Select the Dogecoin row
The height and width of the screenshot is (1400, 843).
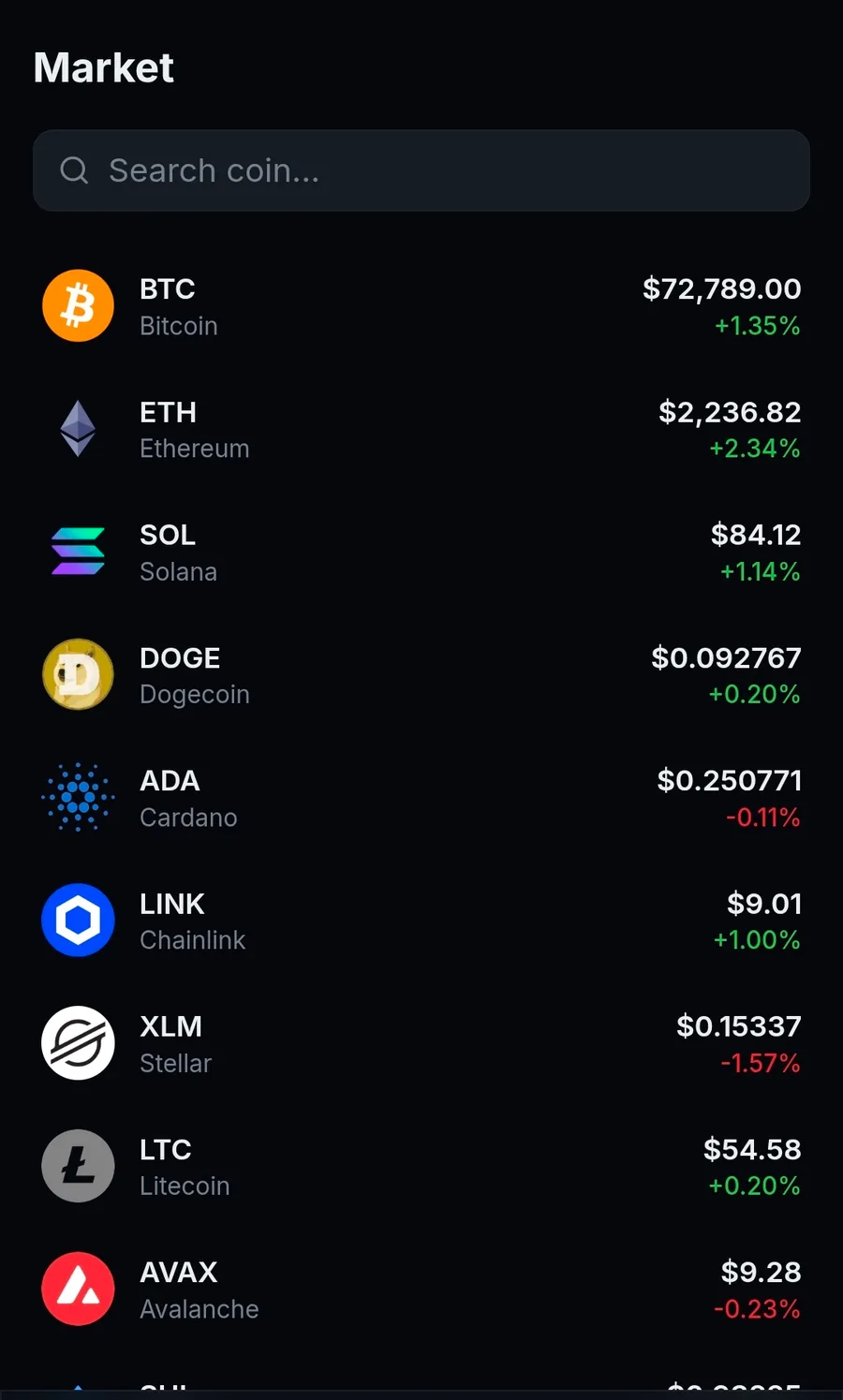point(421,675)
